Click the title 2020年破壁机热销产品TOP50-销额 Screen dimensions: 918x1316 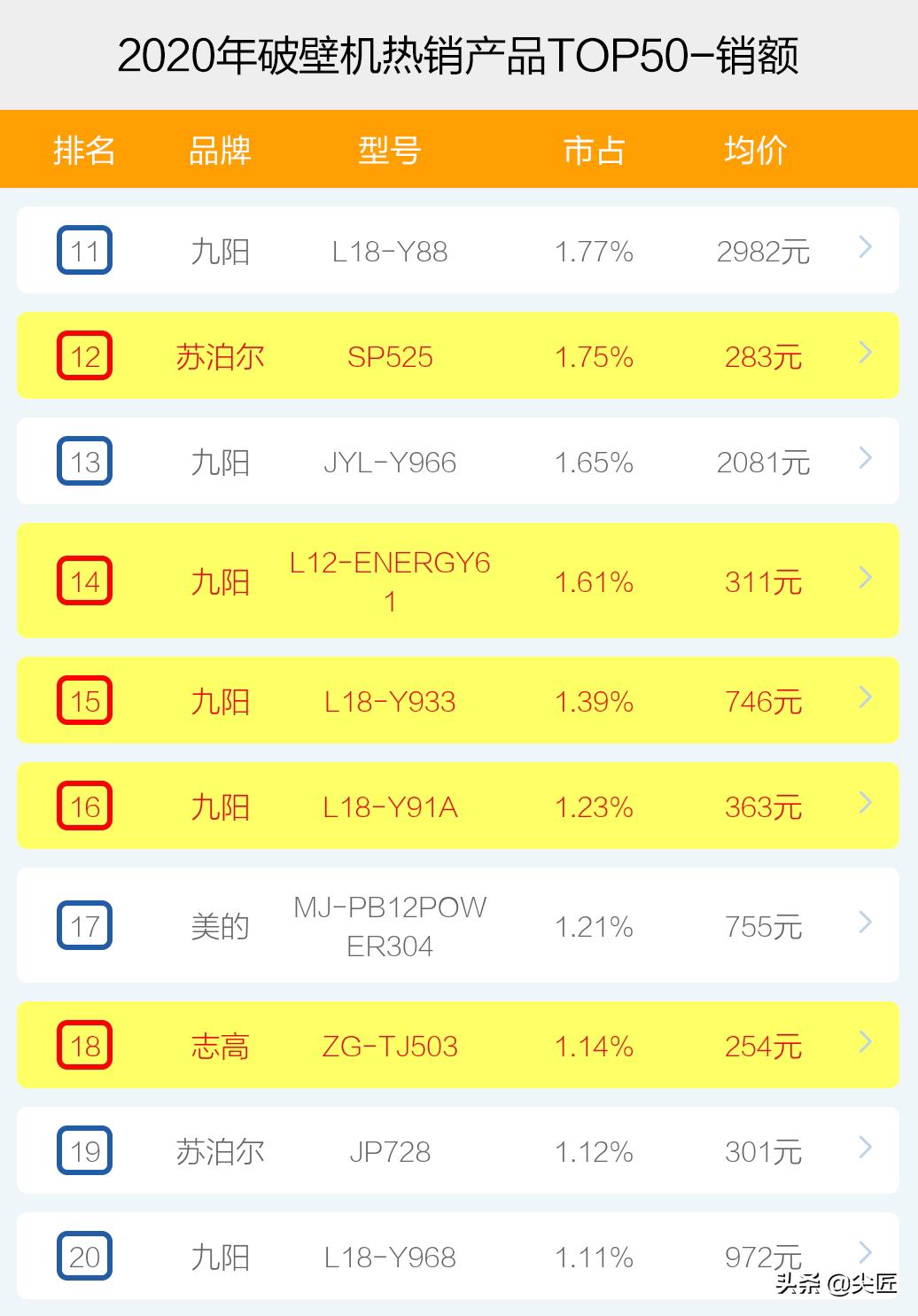459,53
